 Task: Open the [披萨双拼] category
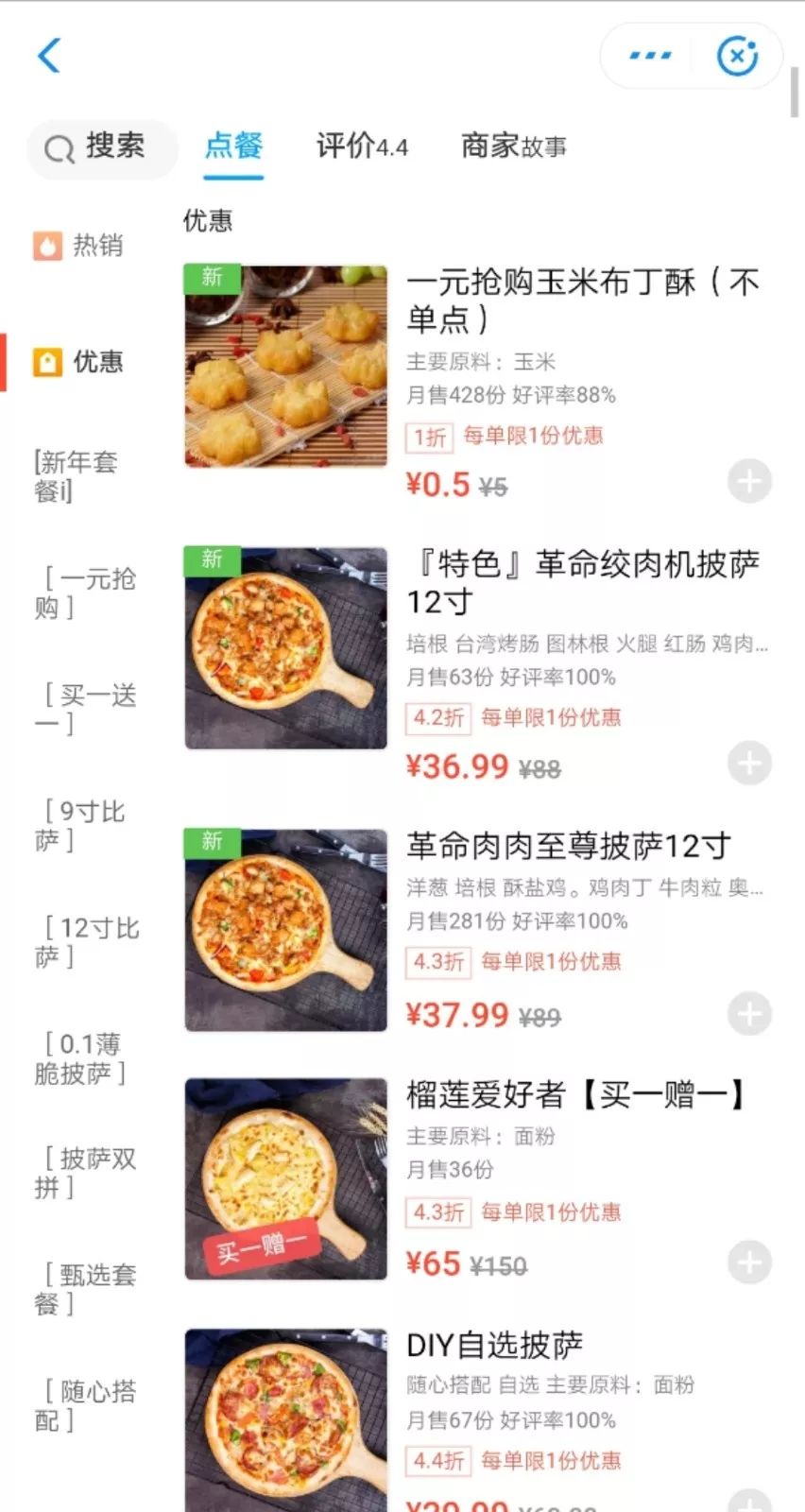coord(85,1173)
